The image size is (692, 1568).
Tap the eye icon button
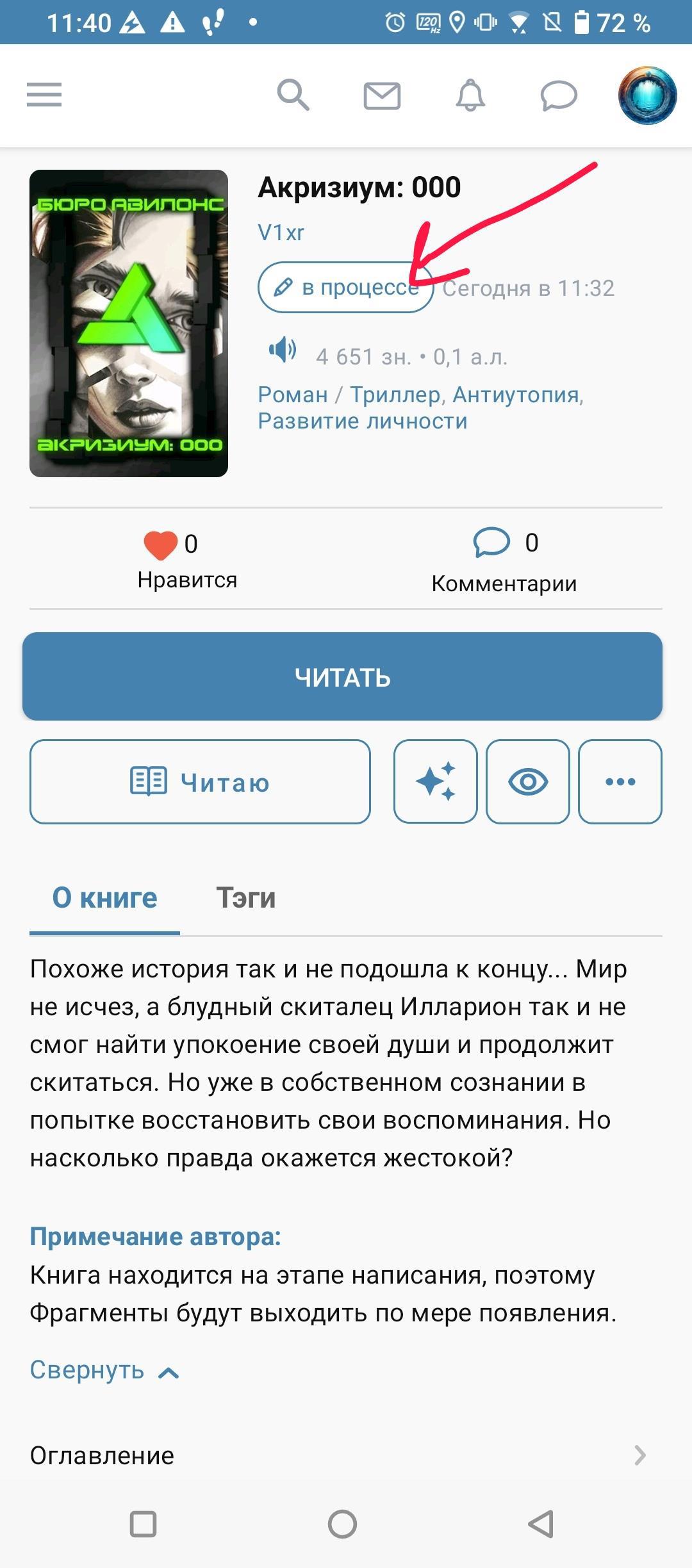(x=528, y=781)
